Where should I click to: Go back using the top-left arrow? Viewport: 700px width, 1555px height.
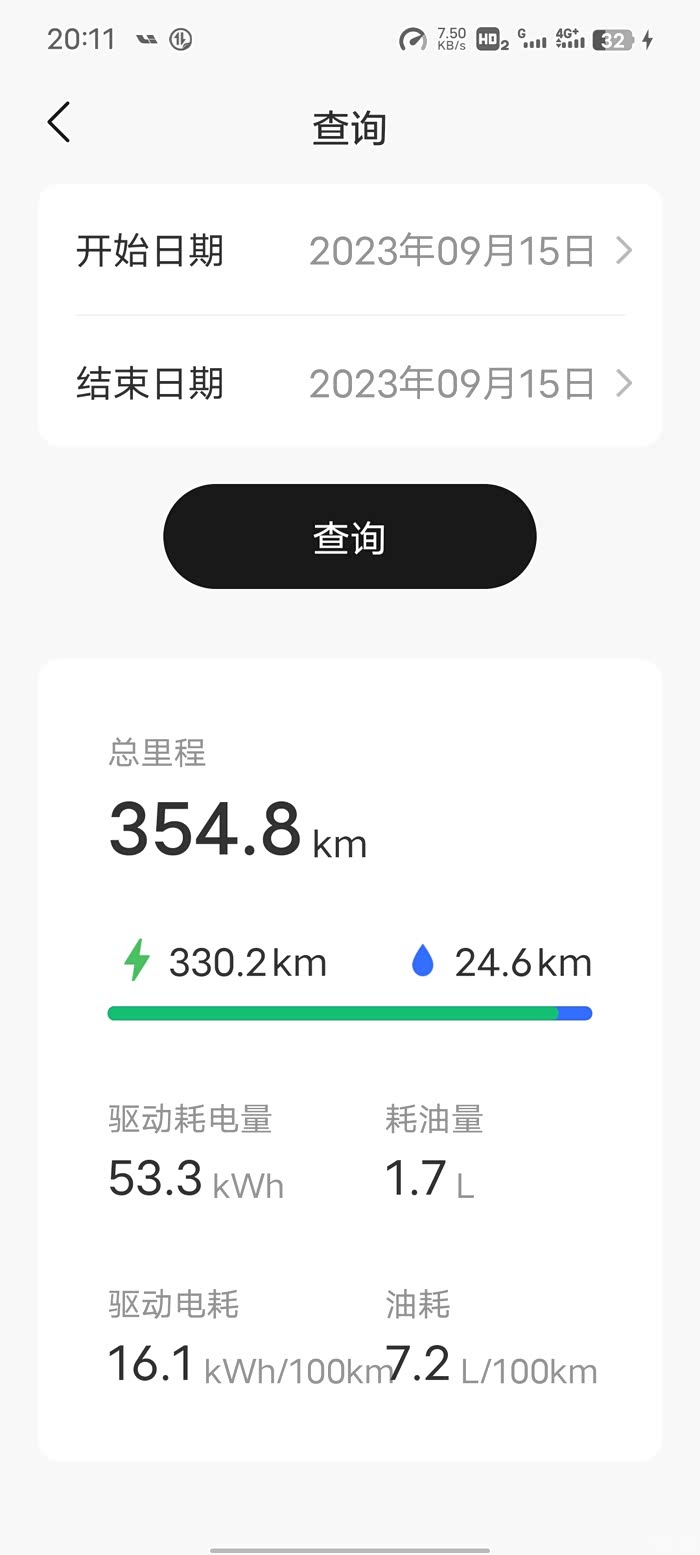pyautogui.click(x=59, y=122)
